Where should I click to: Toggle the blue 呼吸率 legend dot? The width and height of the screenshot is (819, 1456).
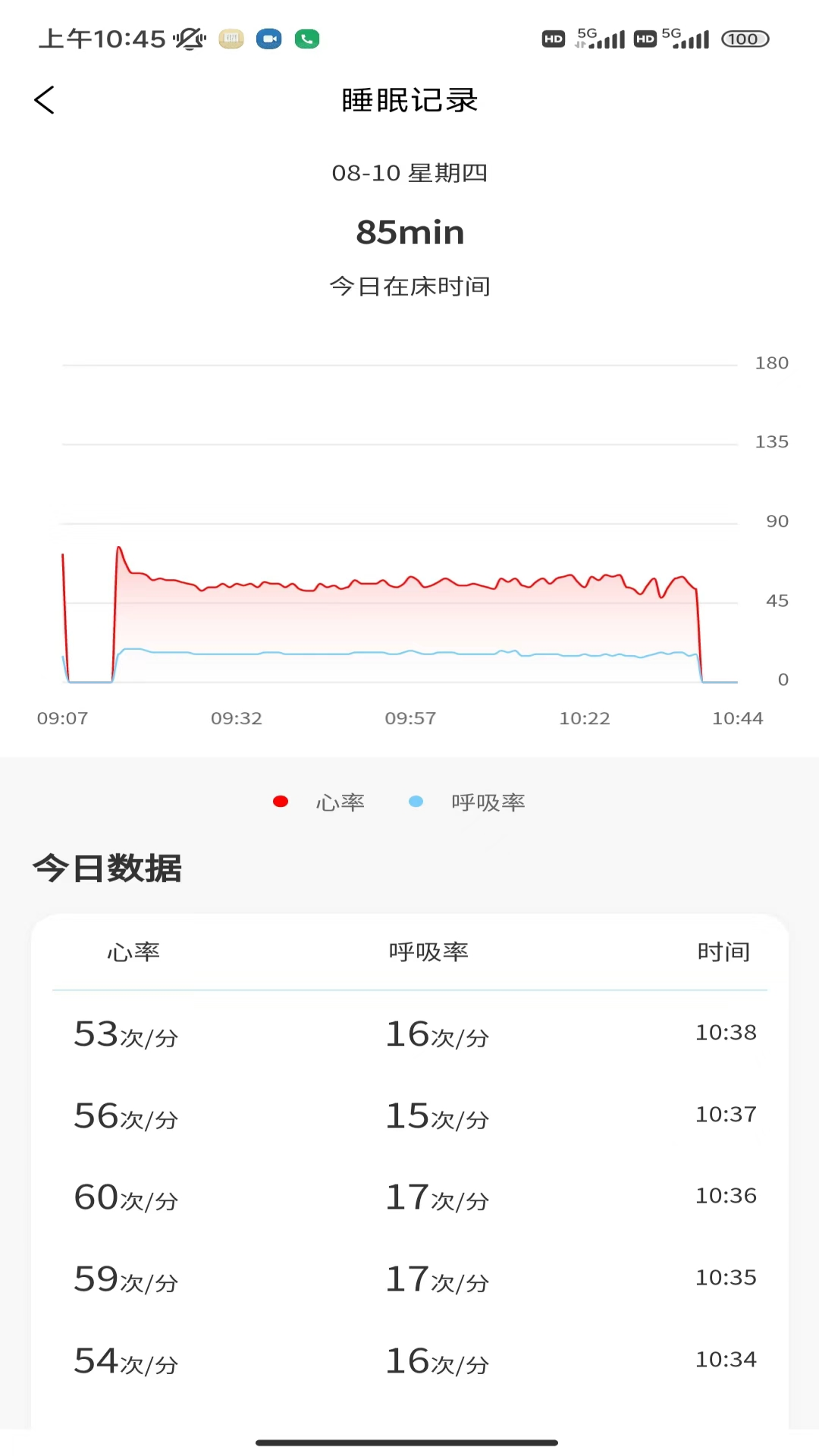pos(416,801)
